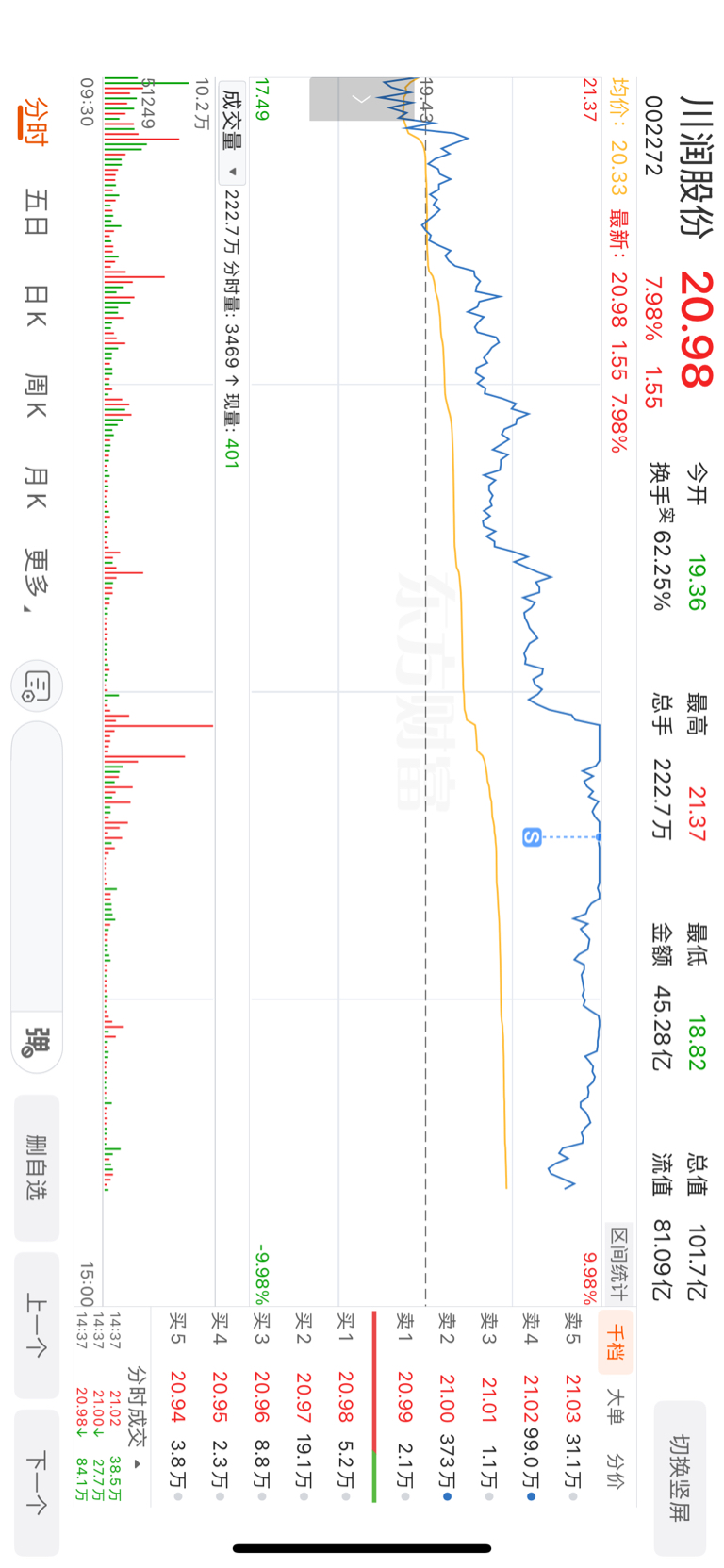
Task: Tap the 强 indicator icon
Action: (37, 1042)
